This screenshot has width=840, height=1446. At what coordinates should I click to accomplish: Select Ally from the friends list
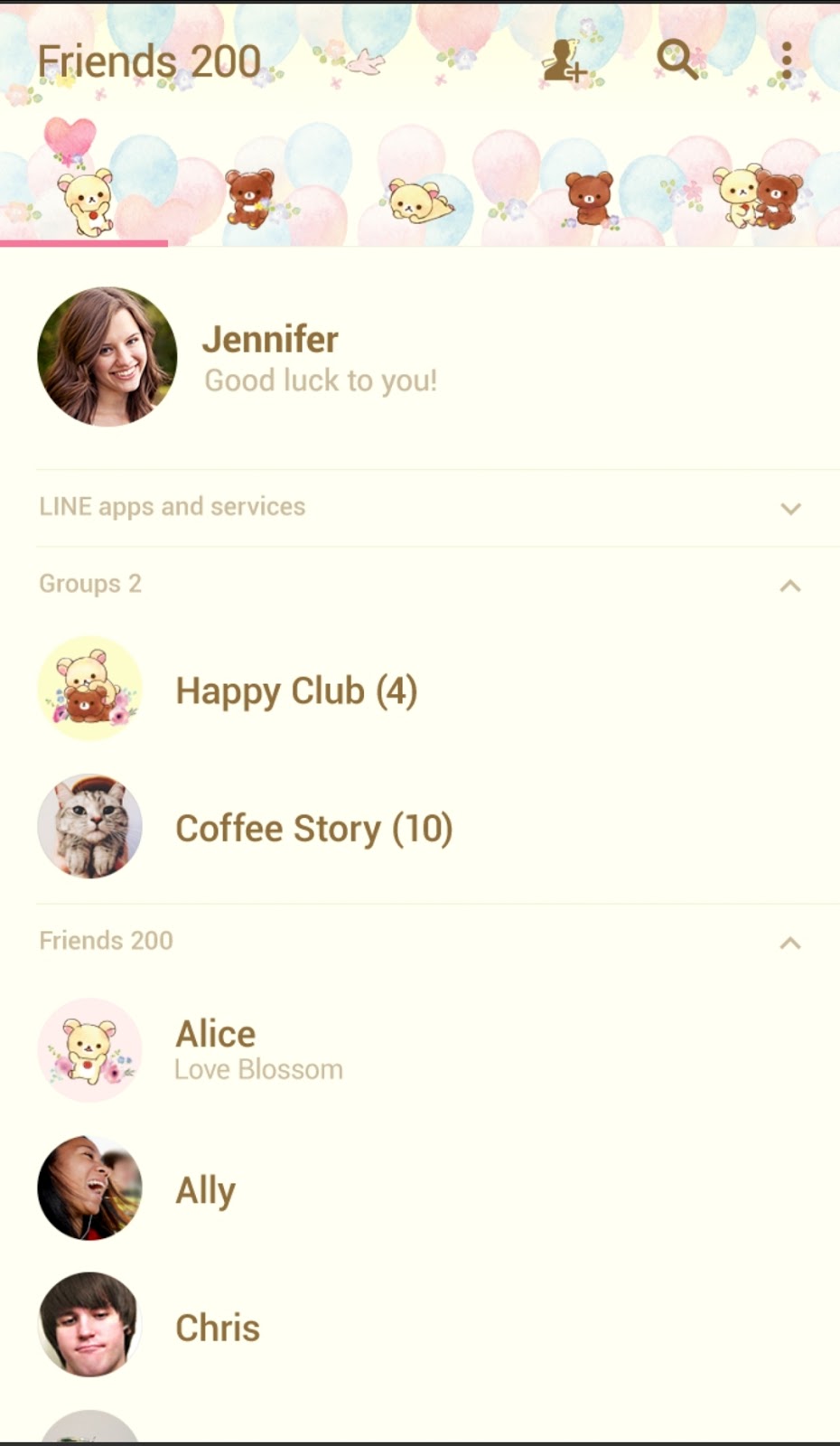point(205,1189)
